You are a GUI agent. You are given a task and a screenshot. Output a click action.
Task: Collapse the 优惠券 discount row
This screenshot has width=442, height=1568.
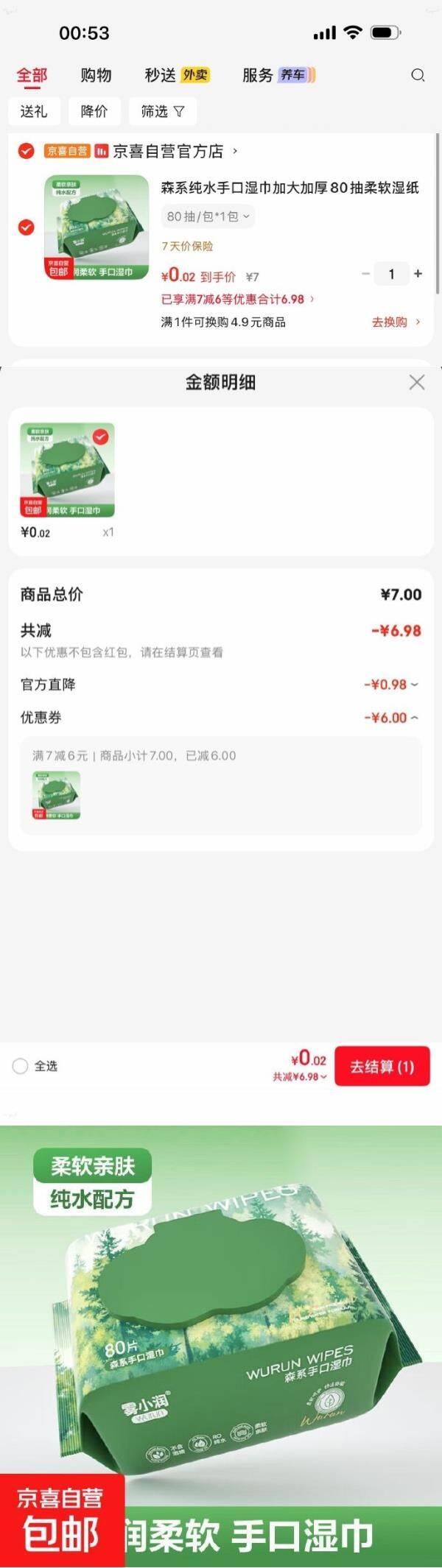coord(391,718)
